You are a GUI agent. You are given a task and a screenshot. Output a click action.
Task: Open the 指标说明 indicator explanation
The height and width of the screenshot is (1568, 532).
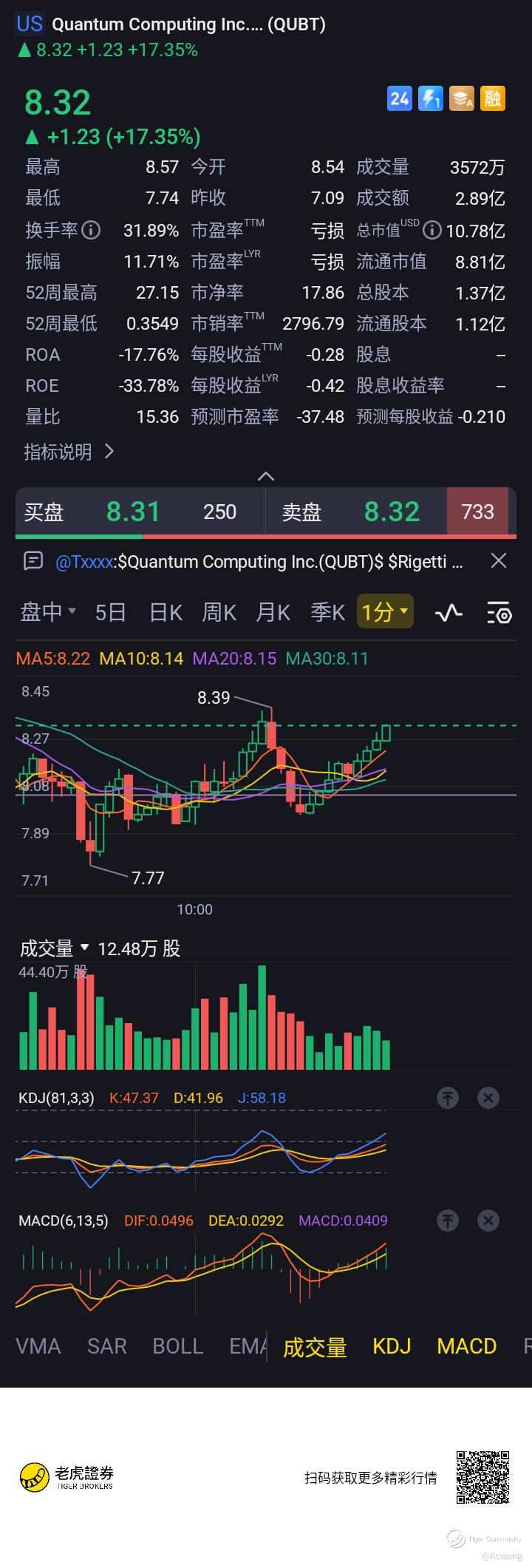69,452
